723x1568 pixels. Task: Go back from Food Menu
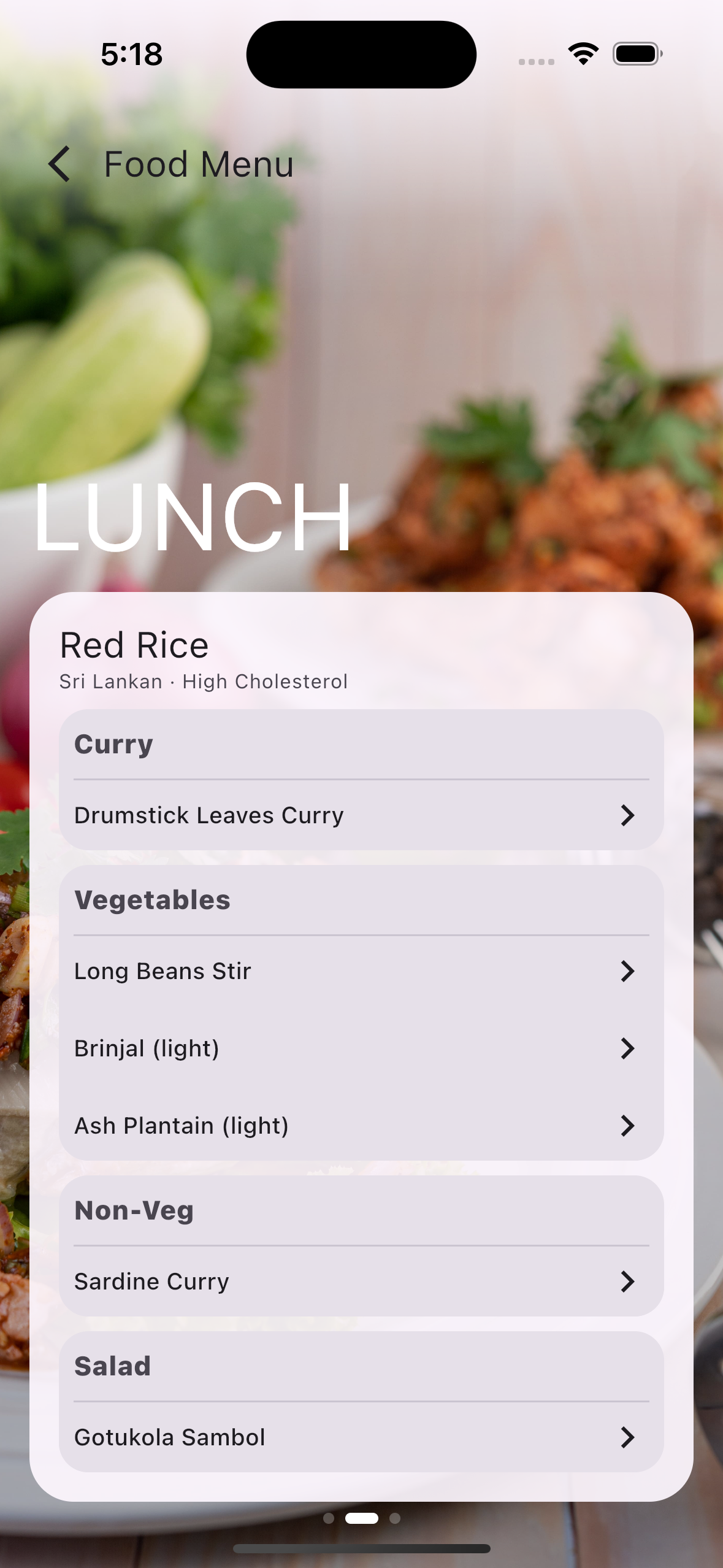click(59, 164)
